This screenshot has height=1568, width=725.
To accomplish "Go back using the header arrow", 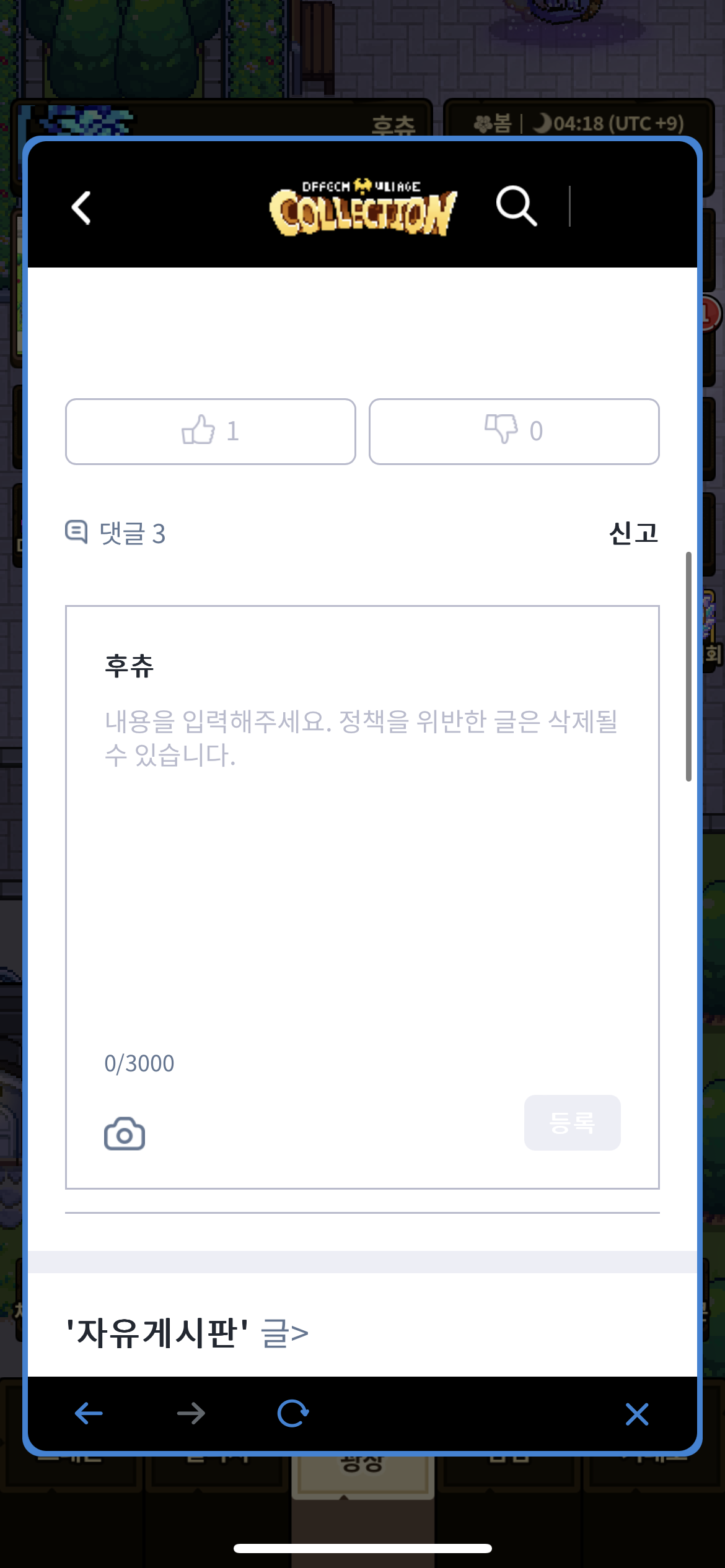I will [x=82, y=207].
